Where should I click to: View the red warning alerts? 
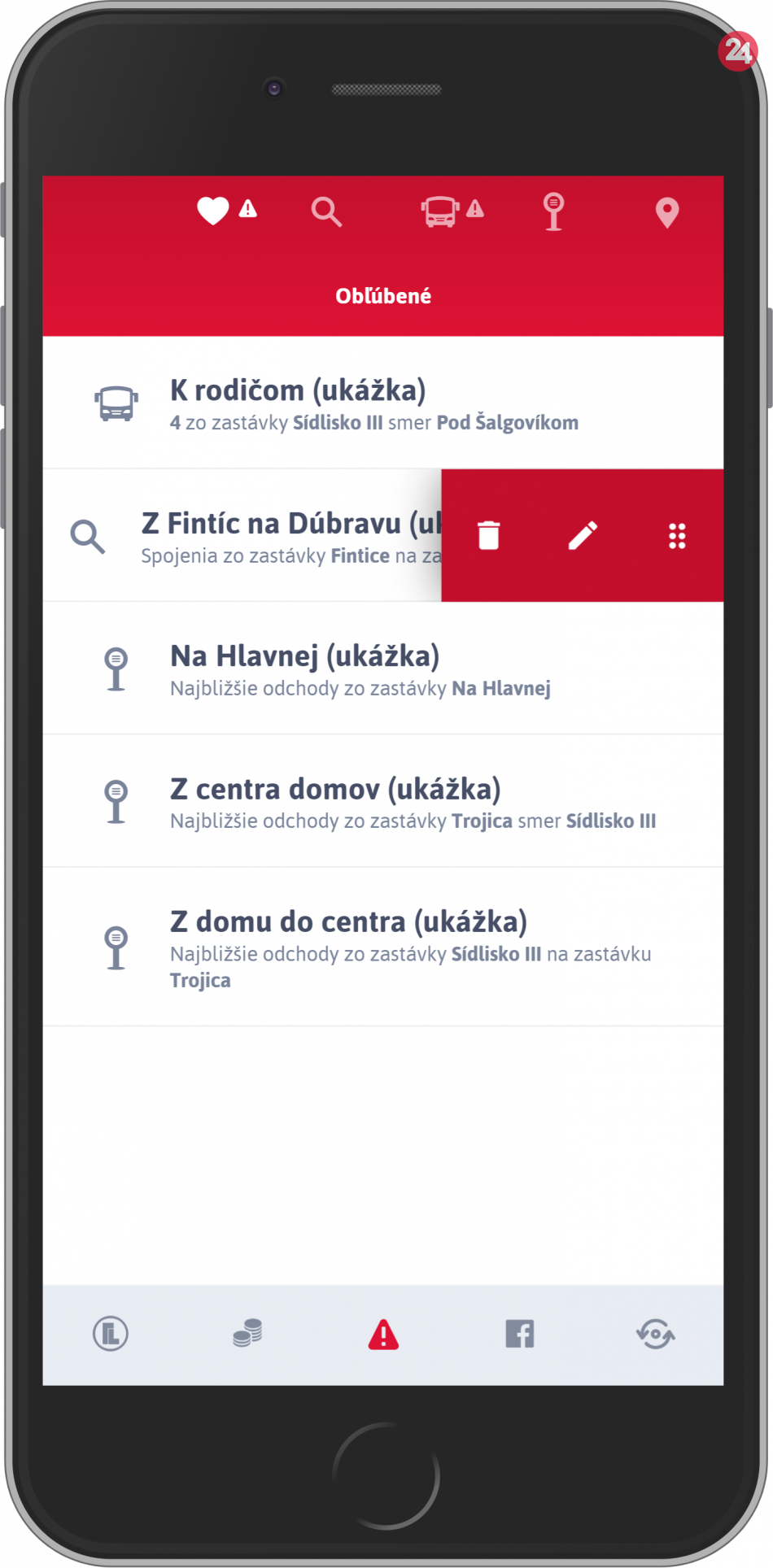383,1335
